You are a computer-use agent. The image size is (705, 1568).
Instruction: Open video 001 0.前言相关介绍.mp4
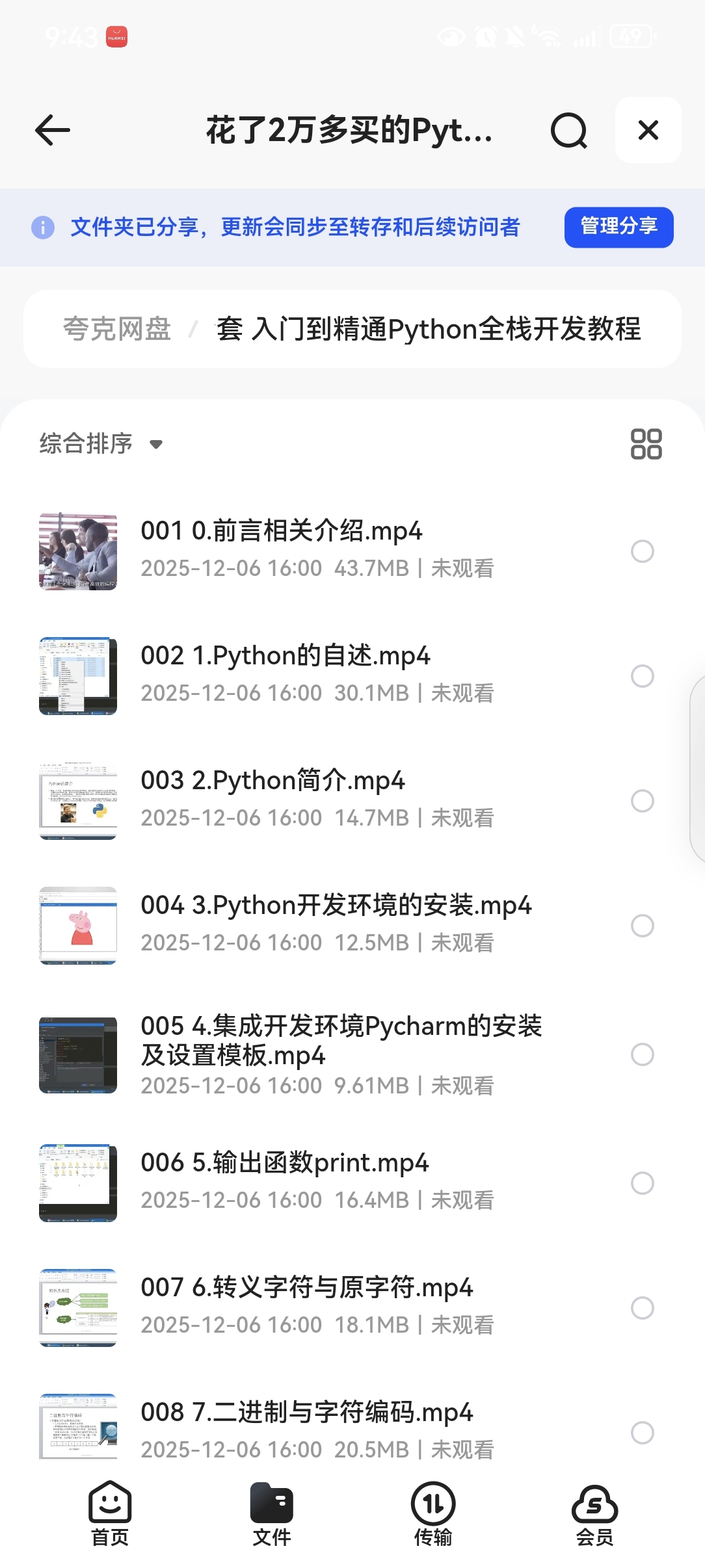point(282,531)
